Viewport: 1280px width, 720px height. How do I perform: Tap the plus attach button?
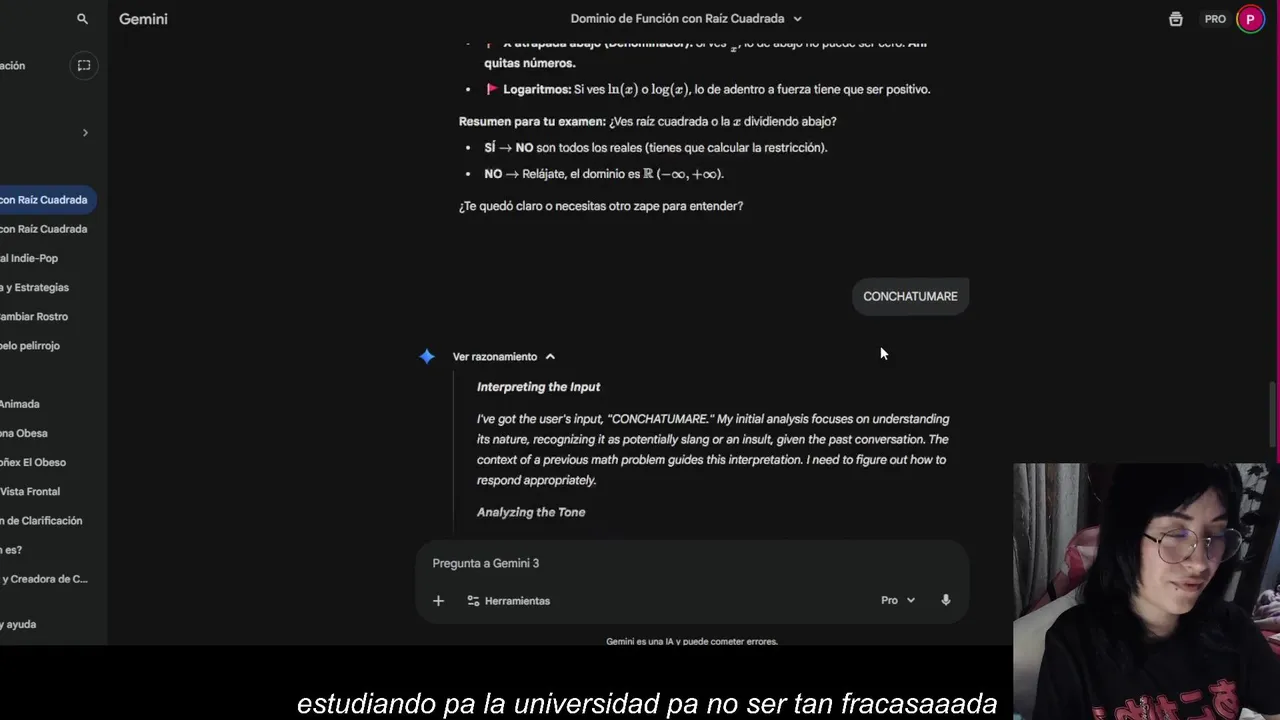coord(438,601)
